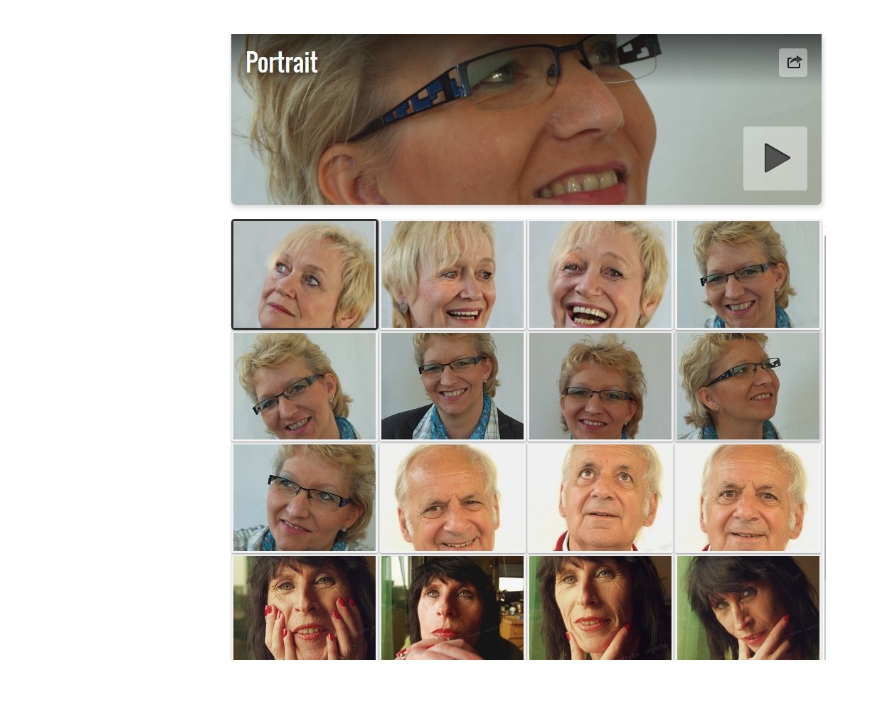Open photo of blonde woman laughing with mouth wide open
This screenshot has width=875, height=717.
click(x=600, y=275)
